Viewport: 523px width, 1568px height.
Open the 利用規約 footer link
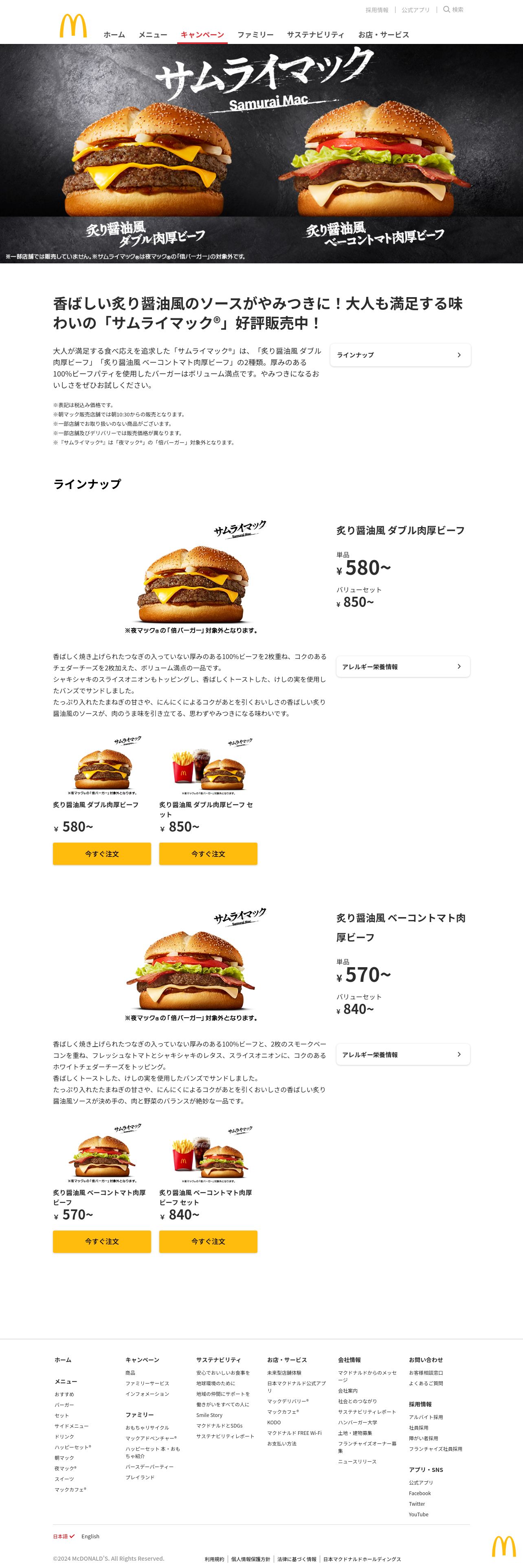pos(214,1559)
